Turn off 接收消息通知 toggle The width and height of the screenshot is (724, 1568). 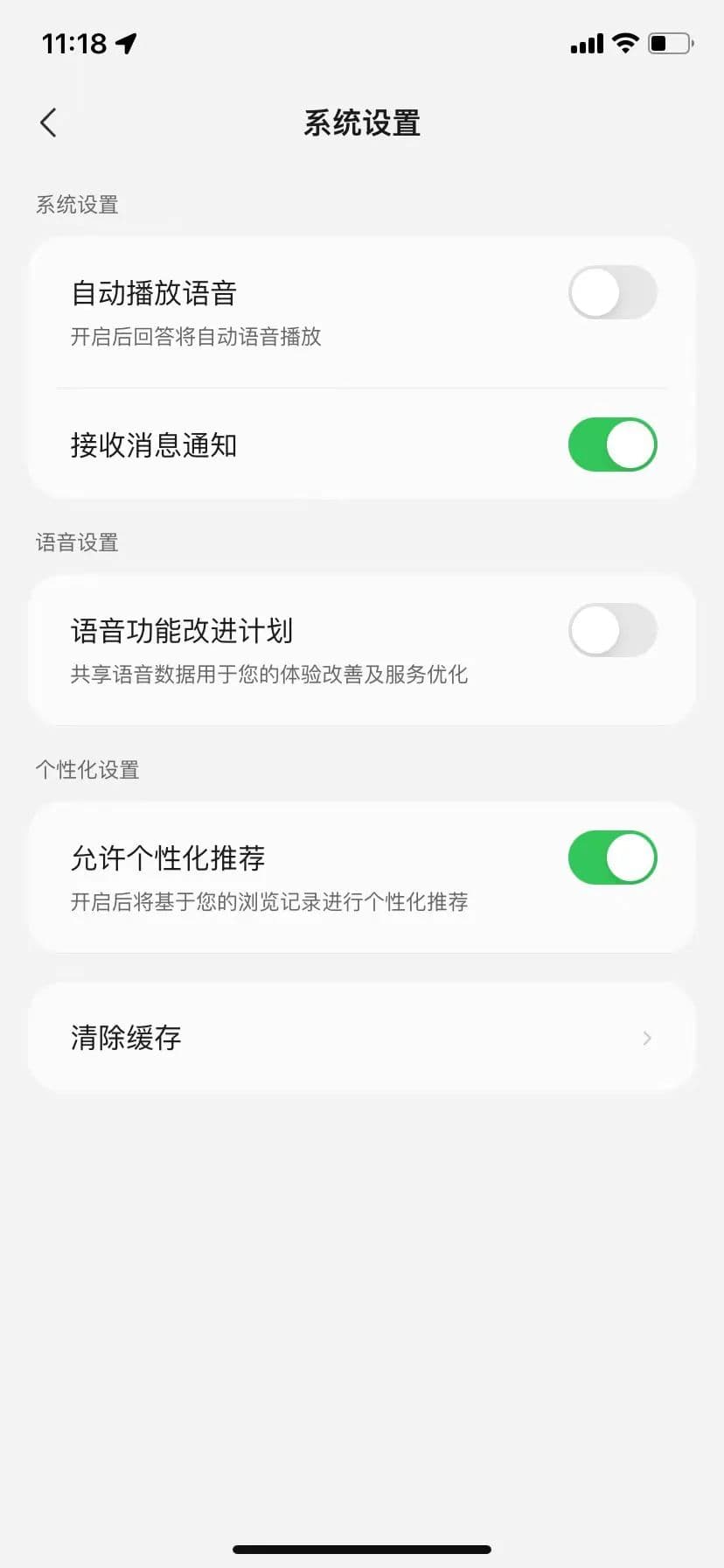(x=612, y=444)
